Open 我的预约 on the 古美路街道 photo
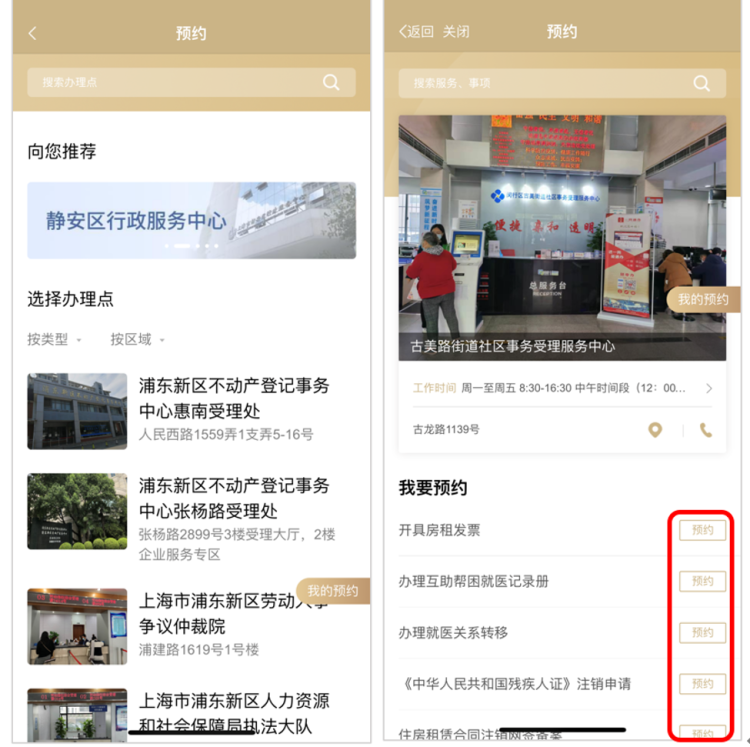The image size is (750, 747). tap(702, 299)
